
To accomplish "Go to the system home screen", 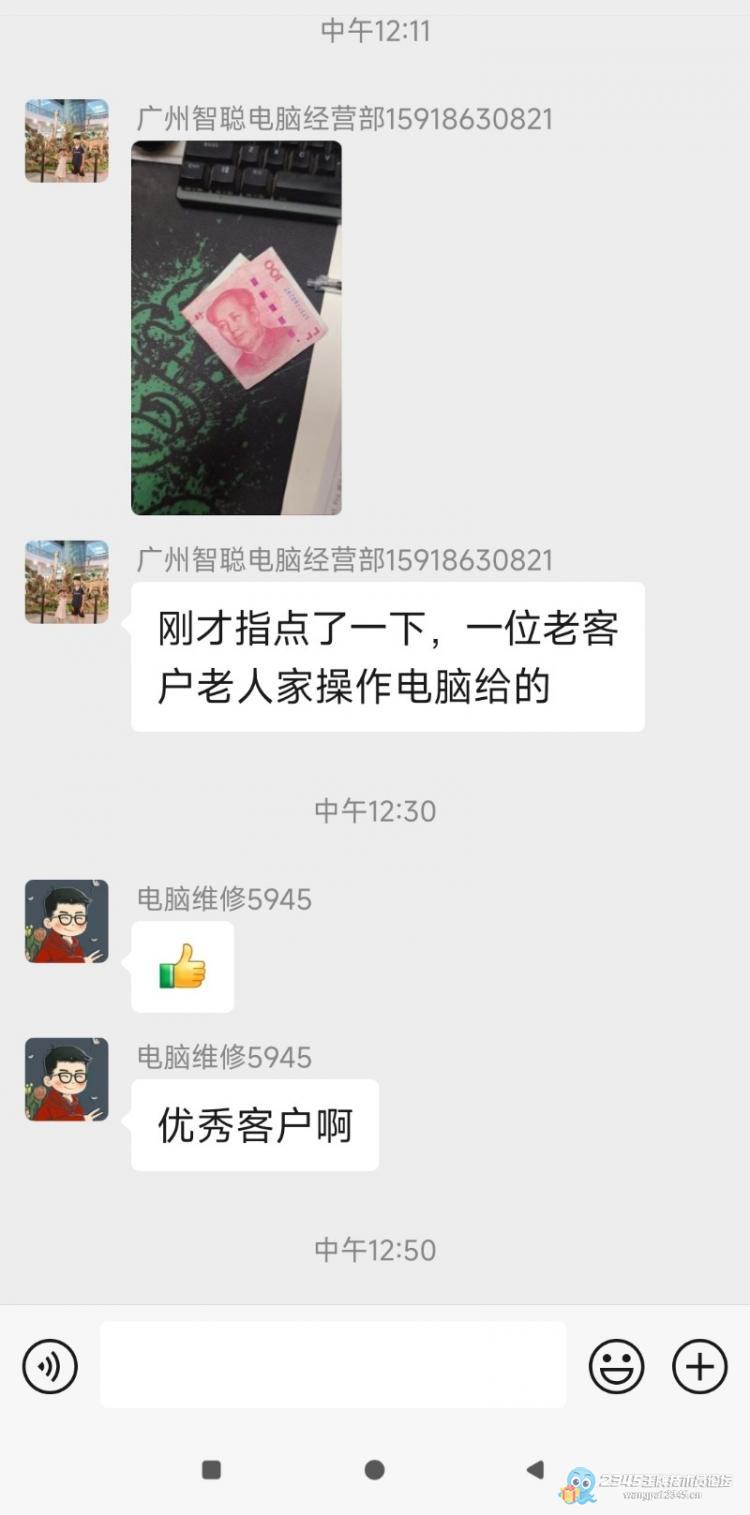I will (375, 1469).
